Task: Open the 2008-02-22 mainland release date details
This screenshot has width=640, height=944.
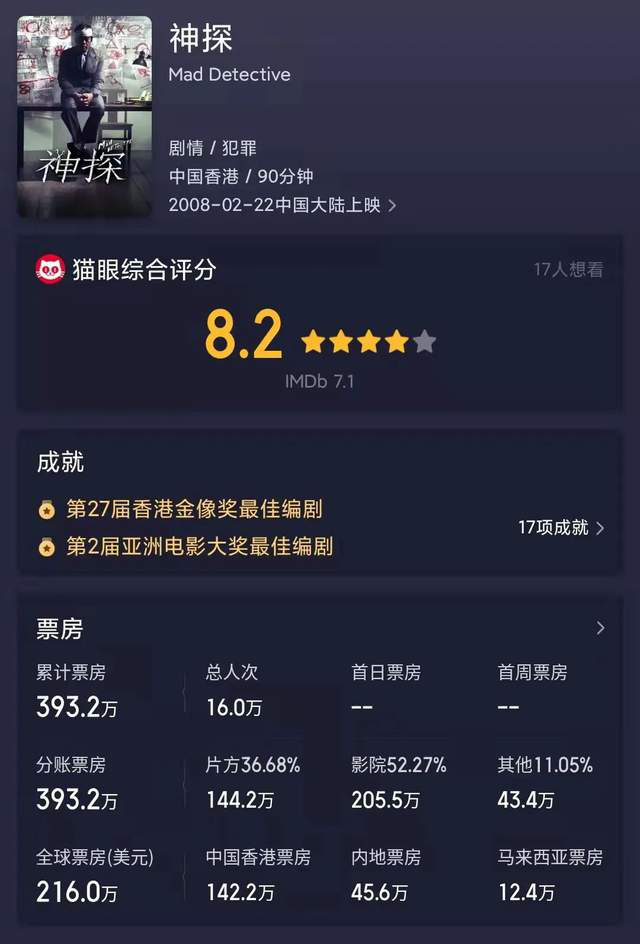Action: pyautogui.click(x=282, y=205)
